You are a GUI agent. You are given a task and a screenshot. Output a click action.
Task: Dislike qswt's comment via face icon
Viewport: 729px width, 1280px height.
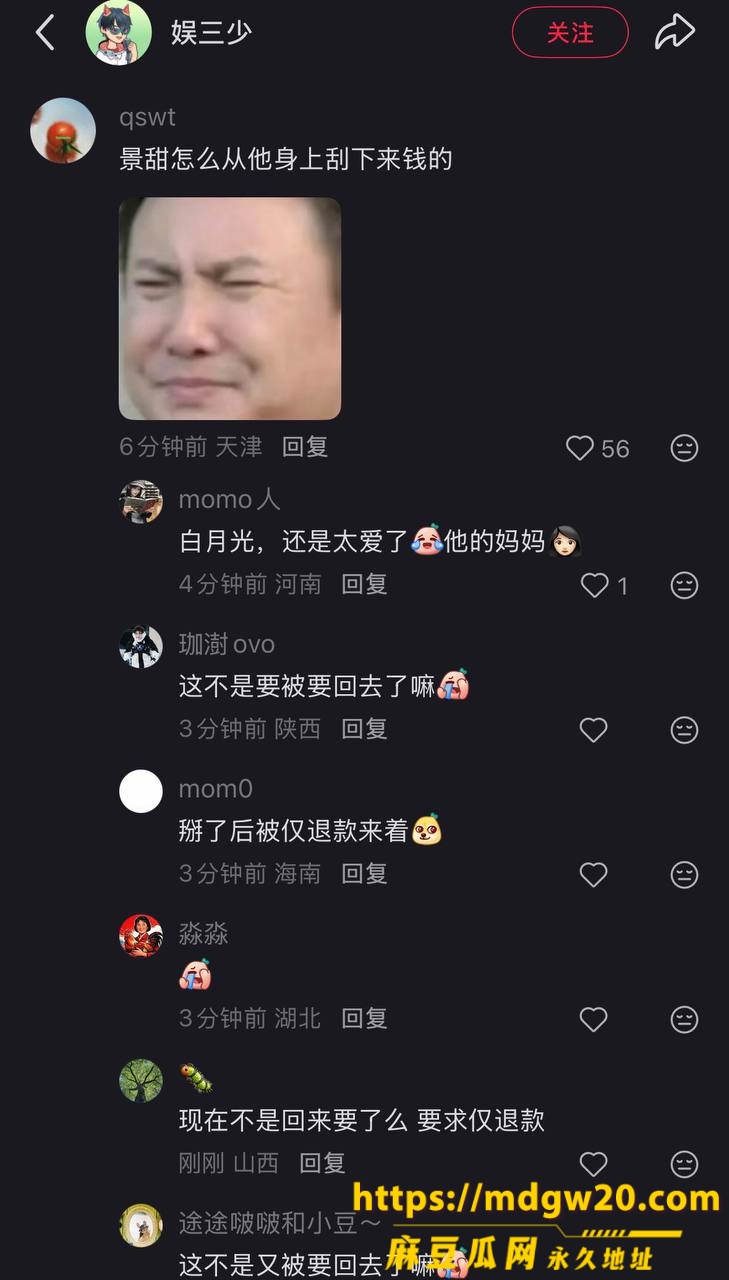(684, 448)
